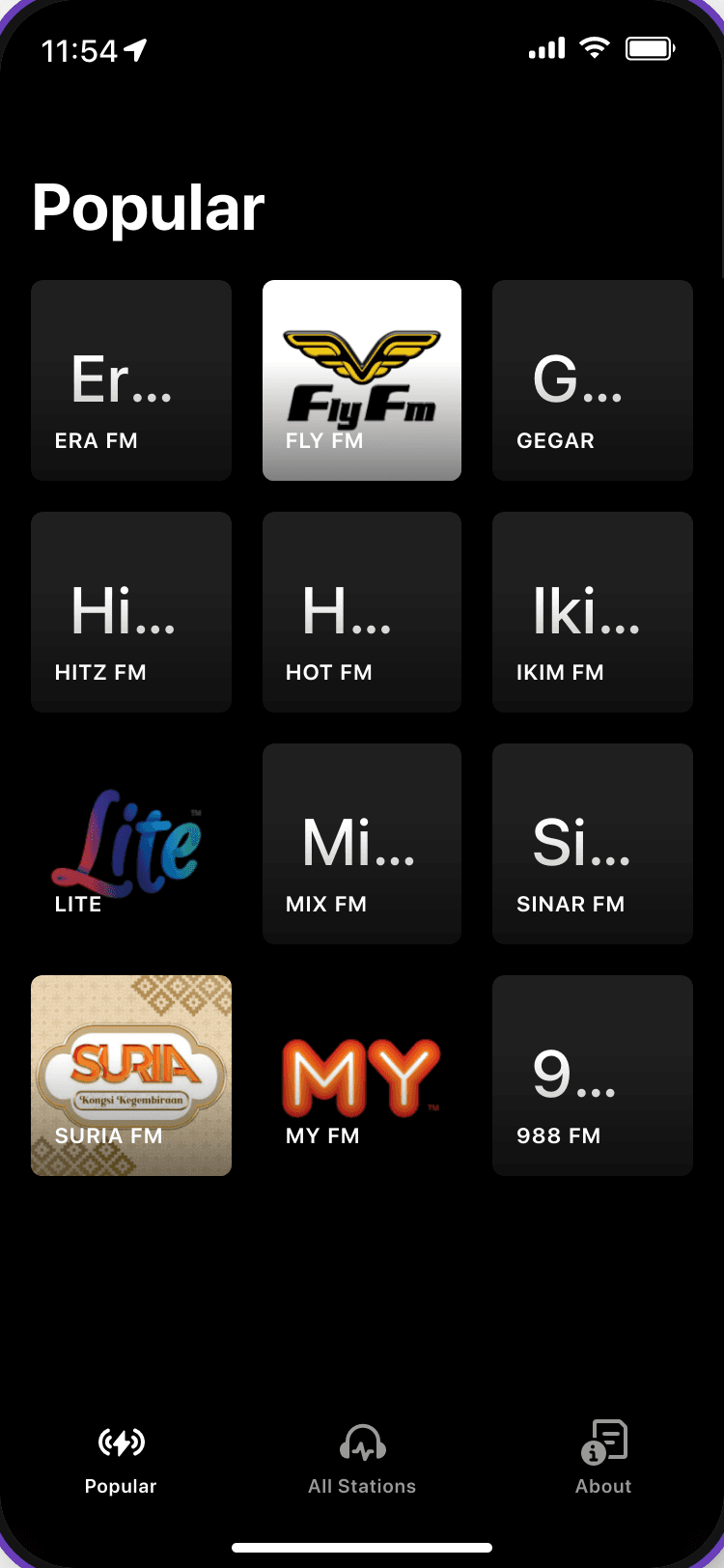Select the 988 FM tile
This screenshot has height=1568, width=724.
[593, 1076]
